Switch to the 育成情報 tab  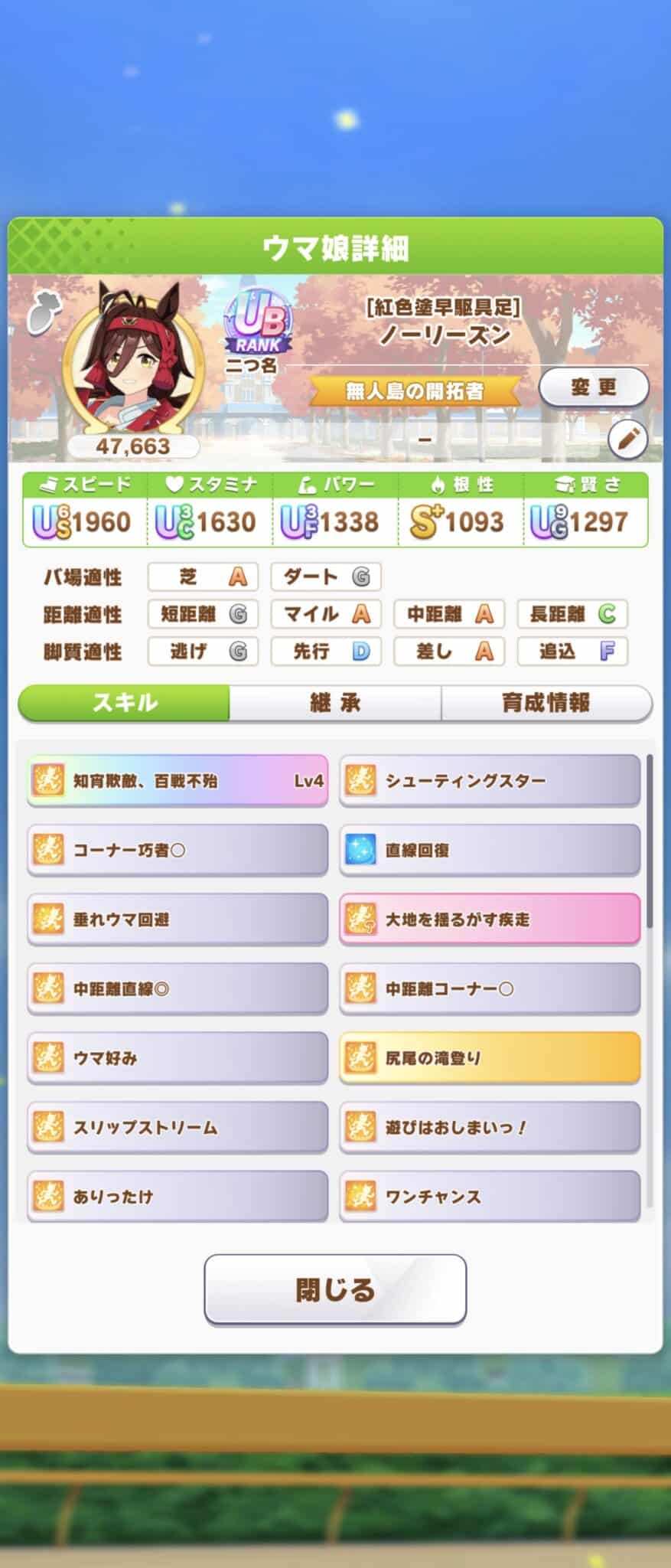(546, 703)
